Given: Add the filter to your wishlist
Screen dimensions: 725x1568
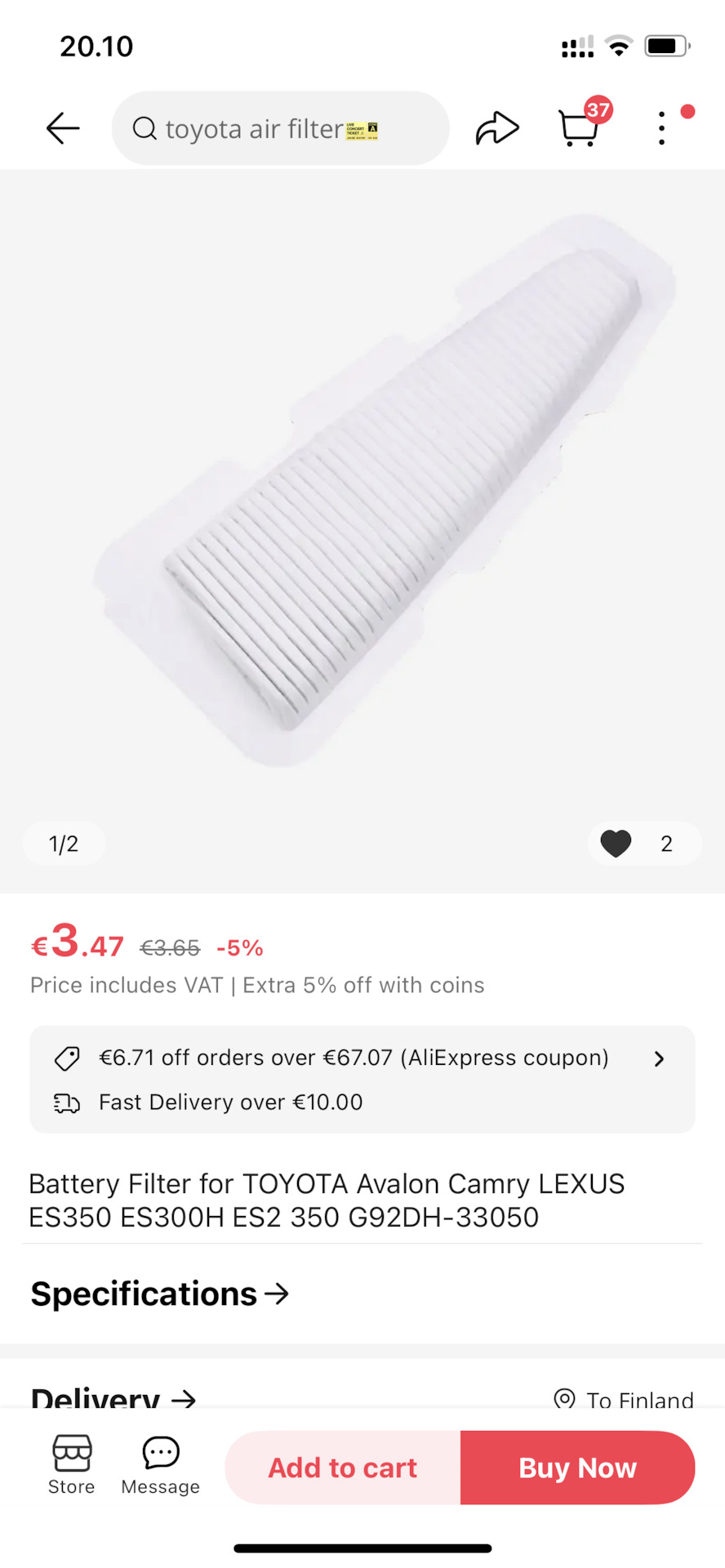Looking at the screenshot, I should point(616,844).
